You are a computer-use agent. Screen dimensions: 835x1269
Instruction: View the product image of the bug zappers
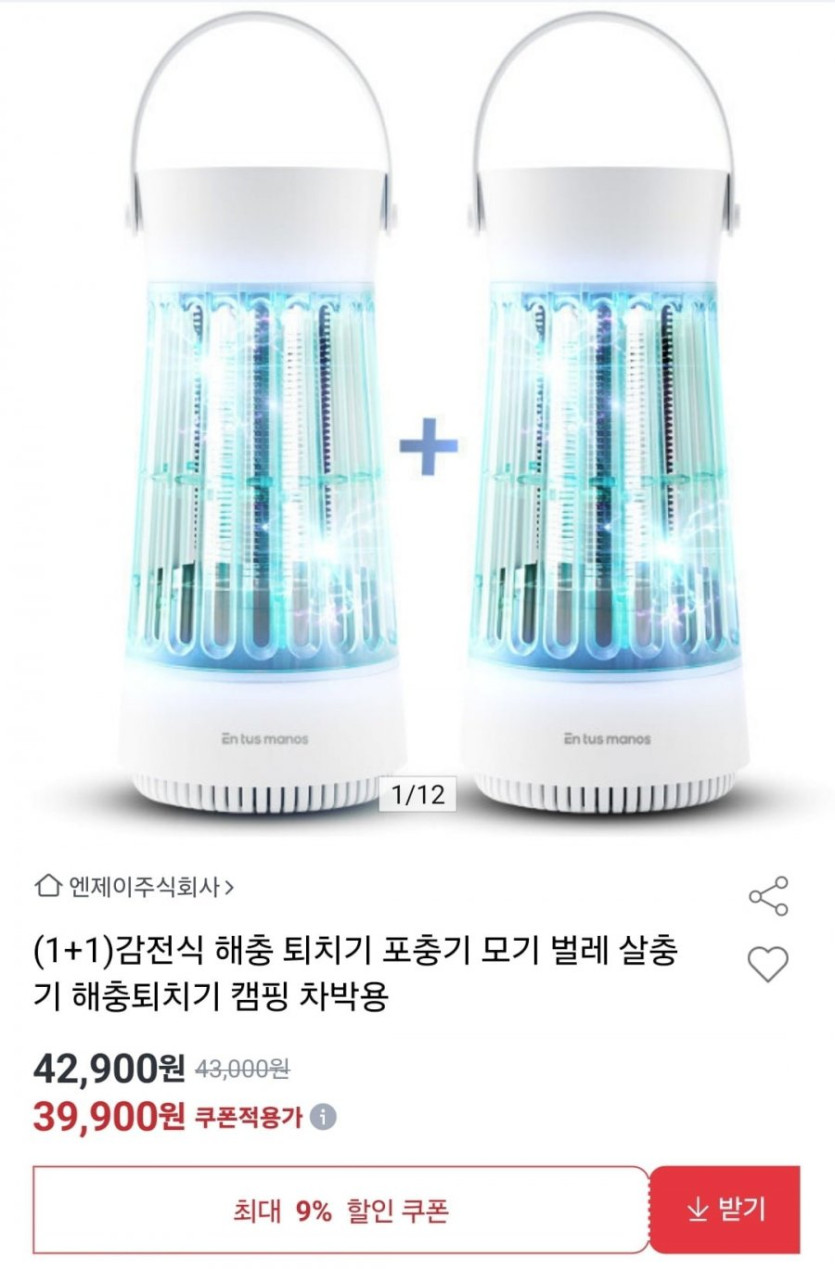(x=417, y=420)
